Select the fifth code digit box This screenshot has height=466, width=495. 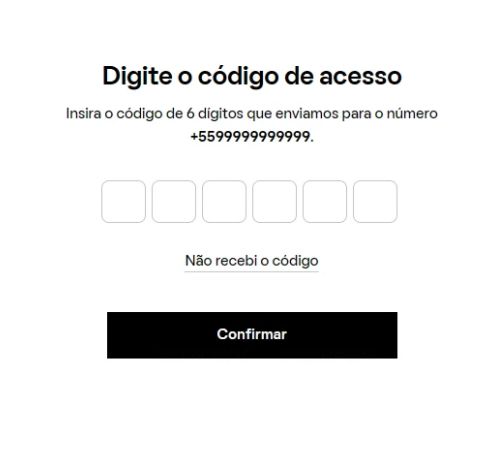pos(325,201)
